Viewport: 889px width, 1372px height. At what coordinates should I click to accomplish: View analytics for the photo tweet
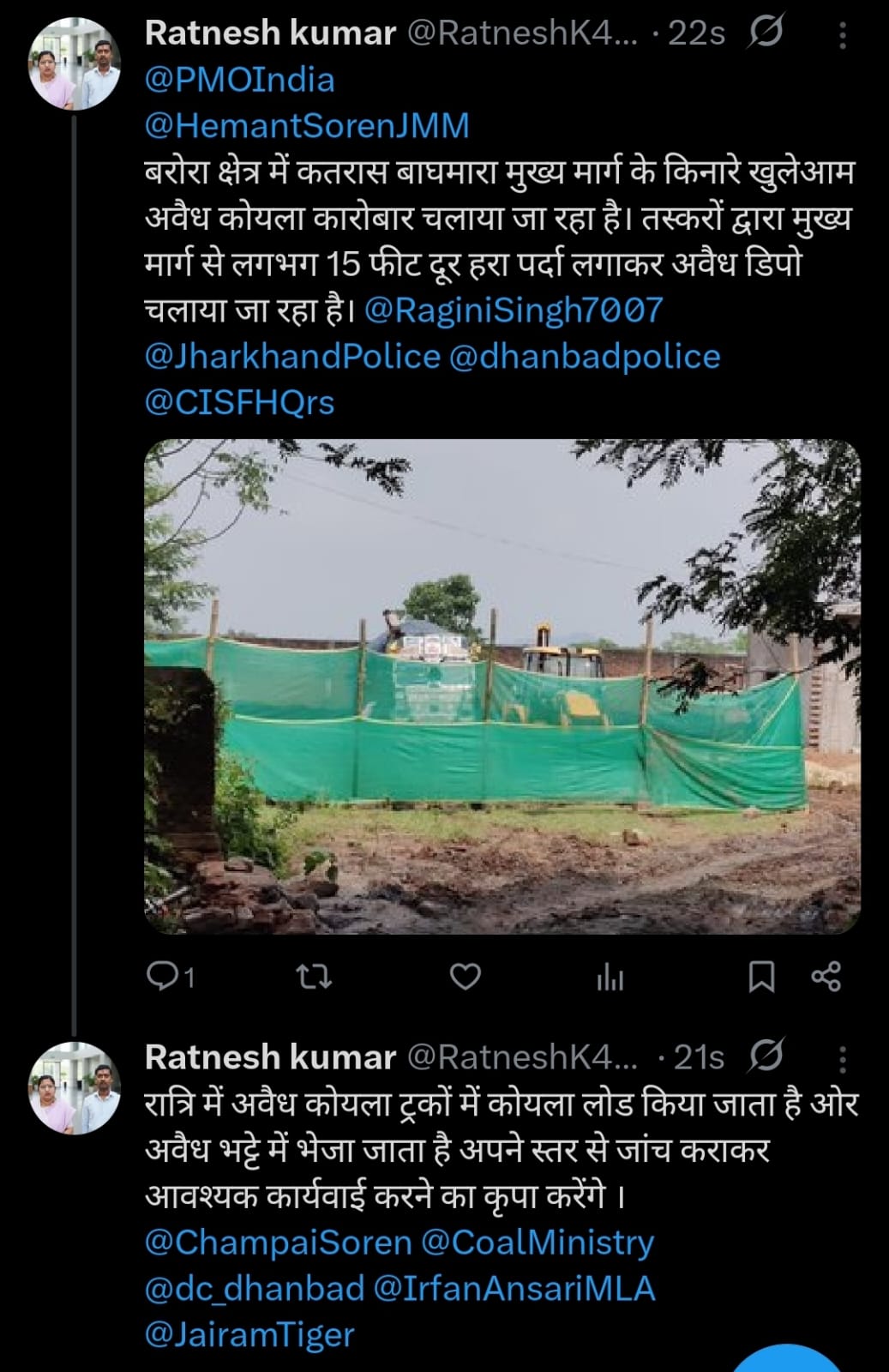pyautogui.click(x=610, y=977)
